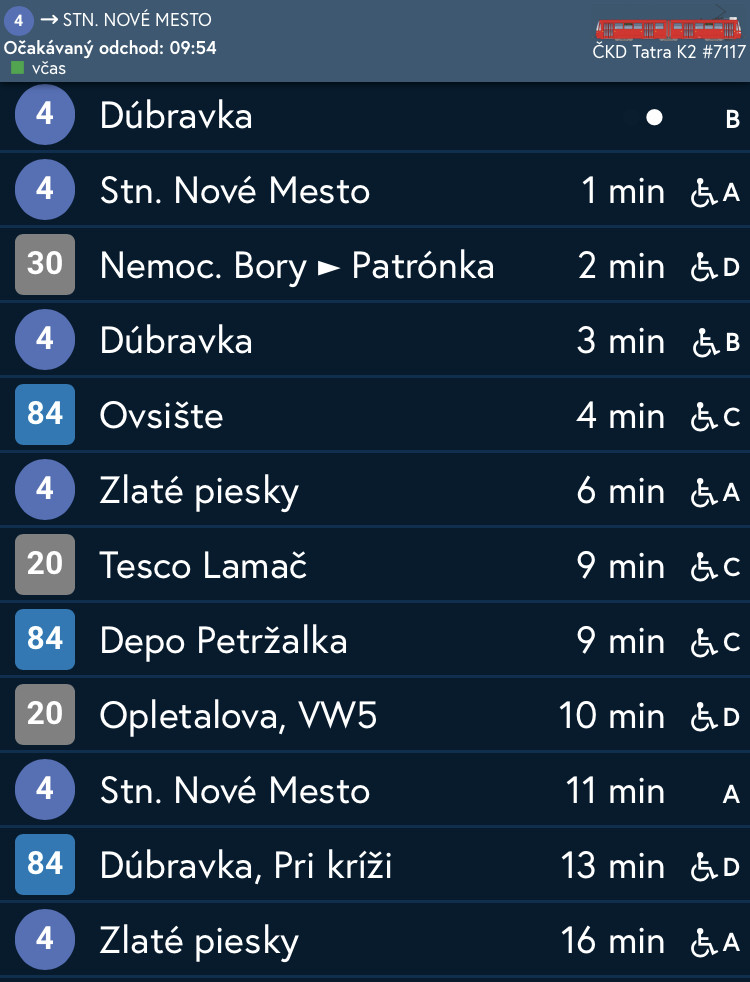Select Dúbravka departure in 3 min

375,340
